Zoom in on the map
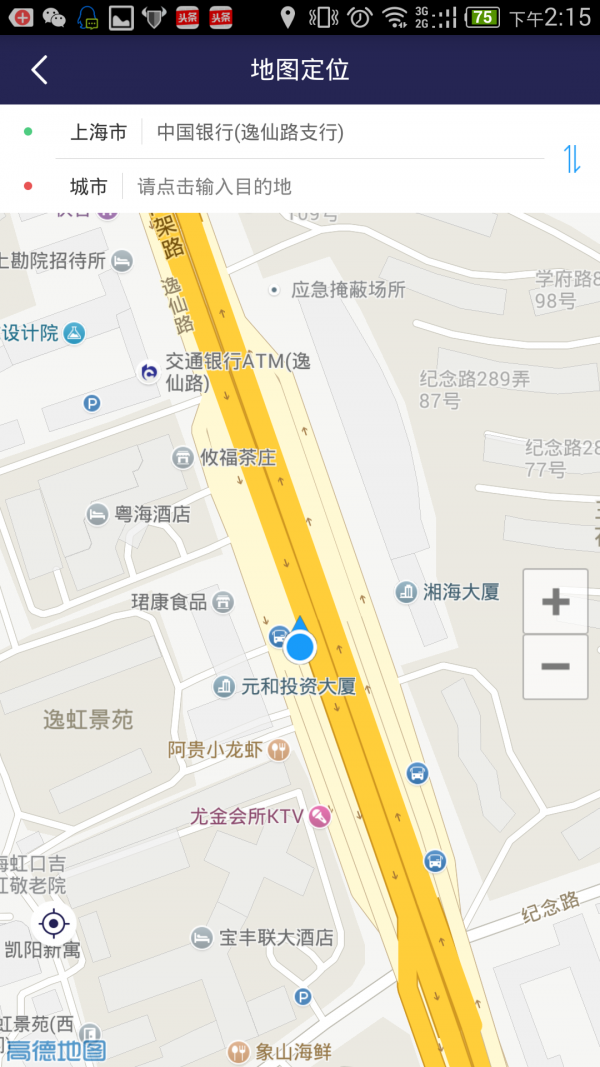The width and height of the screenshot is (600, 1067). (555, 602)
